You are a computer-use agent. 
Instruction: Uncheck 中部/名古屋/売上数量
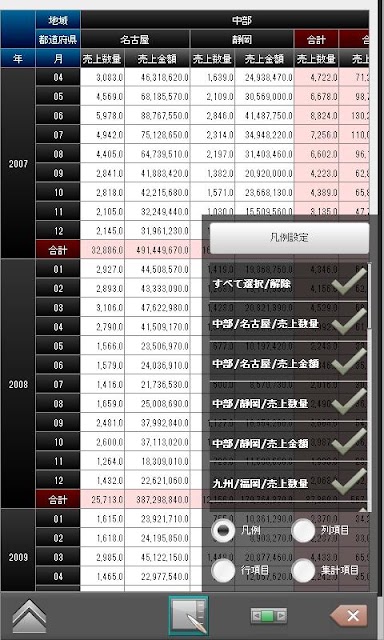point(349,322)
